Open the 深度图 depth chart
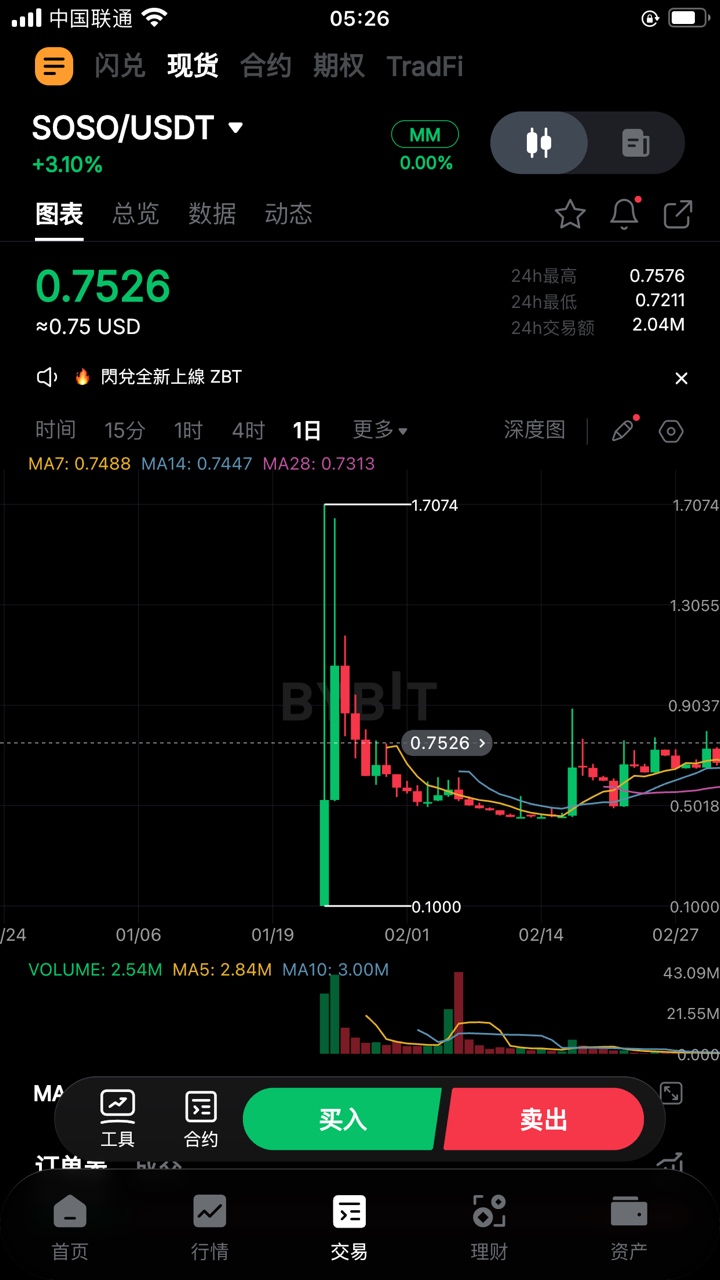Viewport: 720px width, 1280px height. [534, 430]
